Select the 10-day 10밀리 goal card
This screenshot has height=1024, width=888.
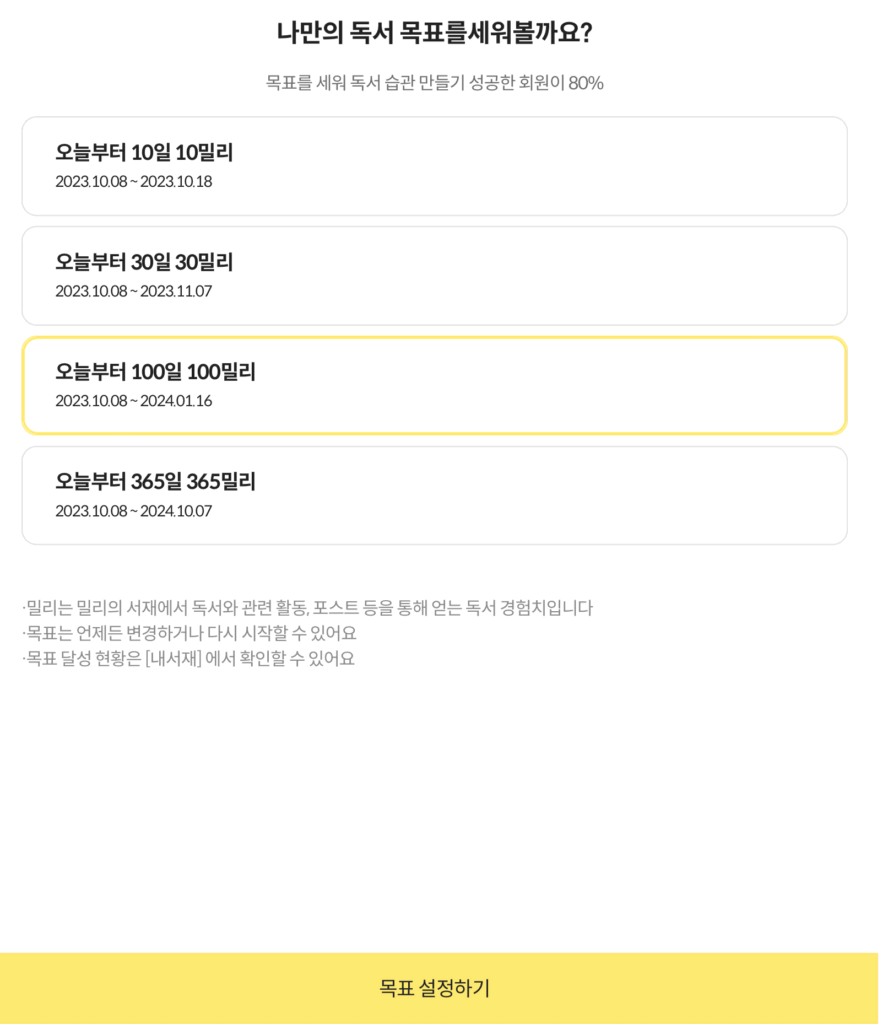tap(434, 166)
